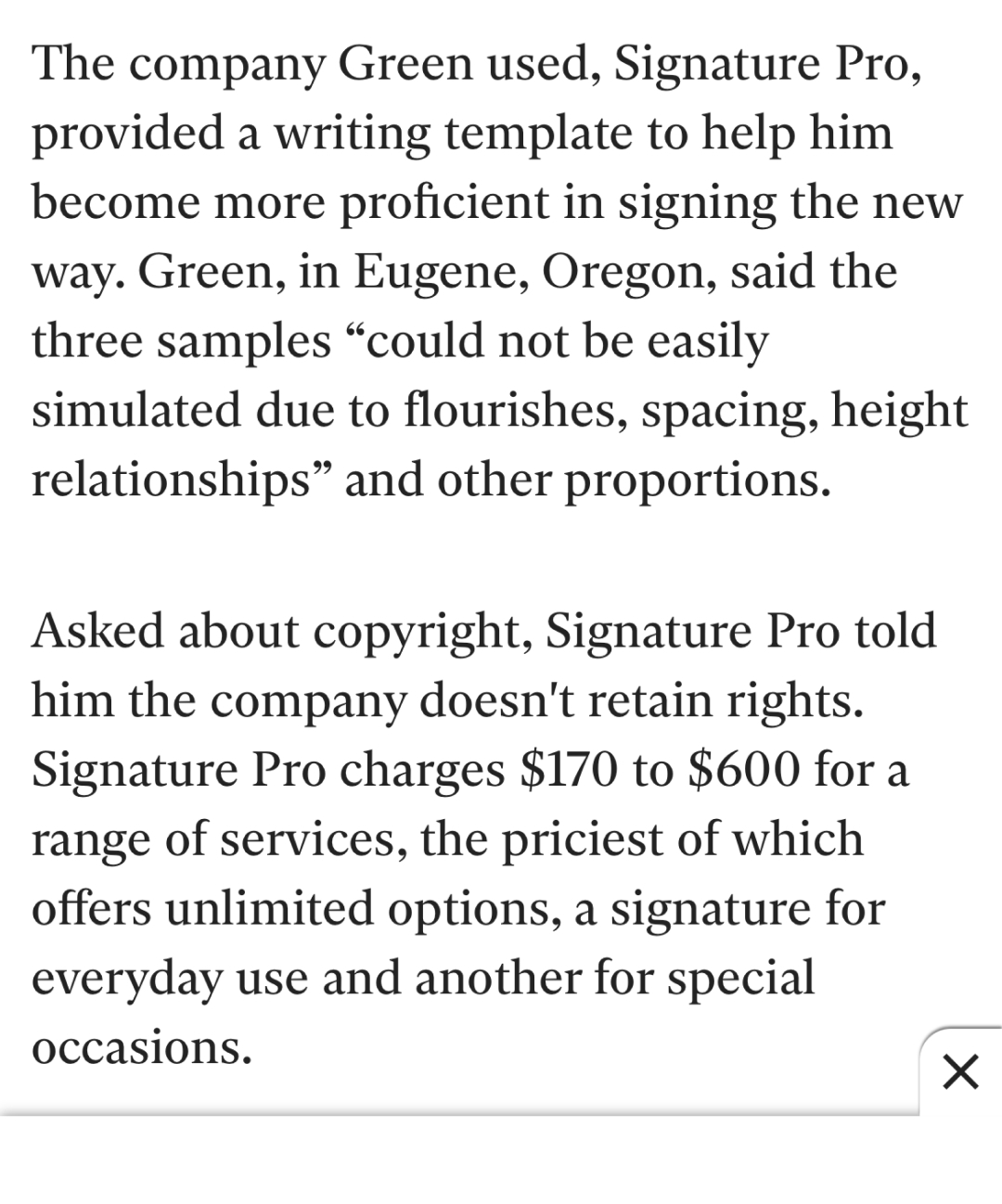Image resolution: width=1002 pixels, height=1204 pixels.
Task: Click the word "Signature Pro" in first paragraph
Action: coord(765,63)
